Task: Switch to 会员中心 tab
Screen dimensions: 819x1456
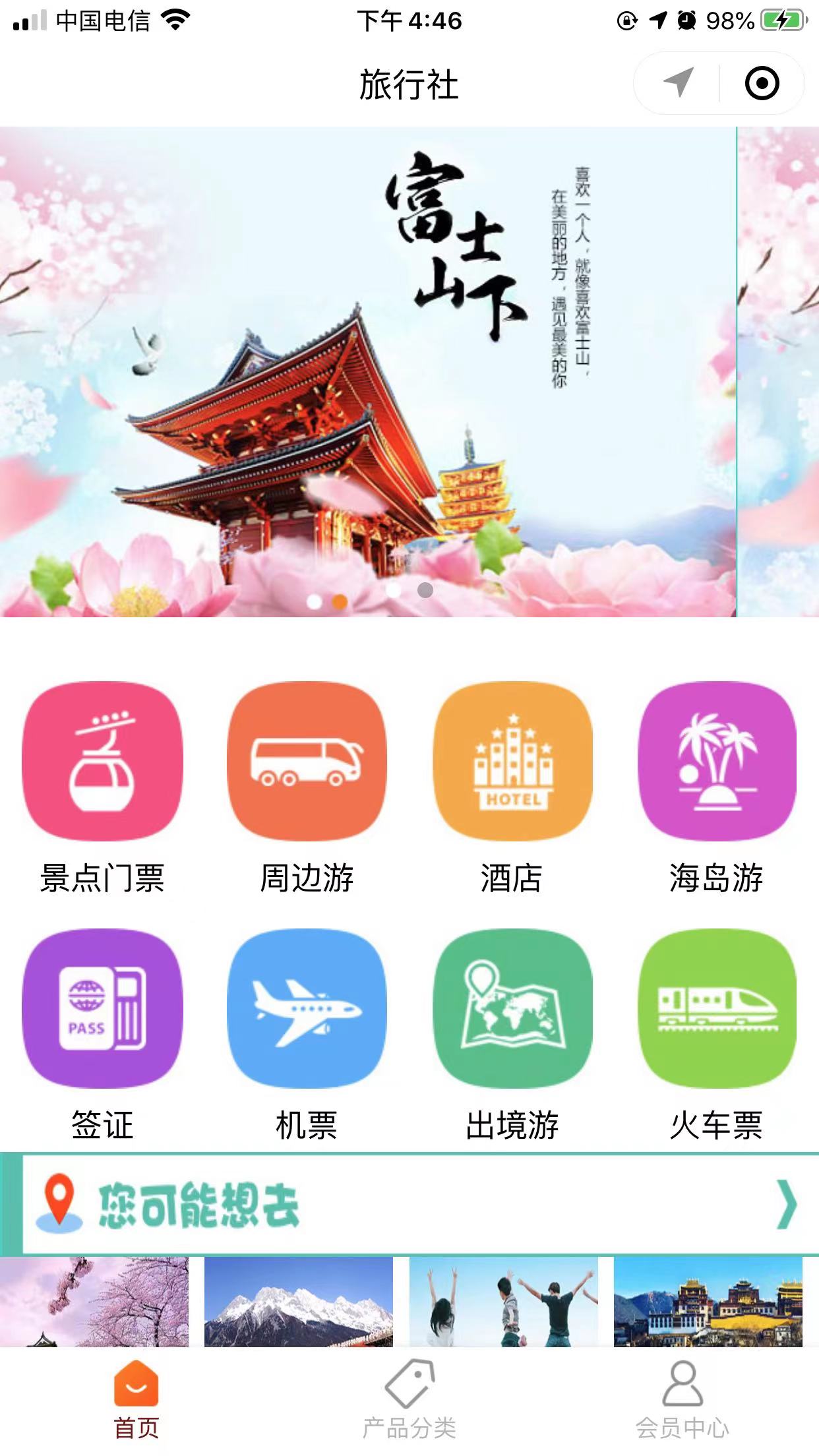Action: (682, 1398)
